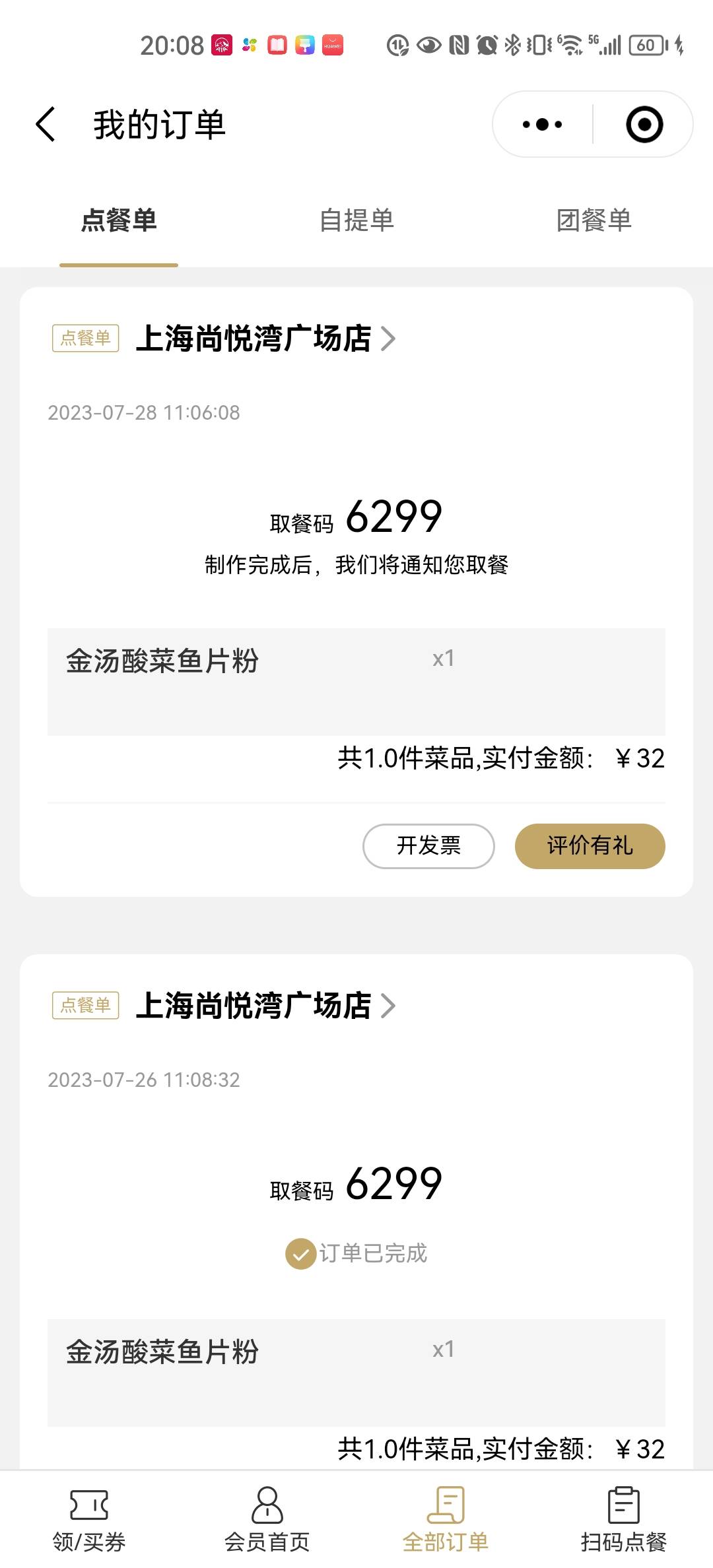
Task: Tap 开发票 to request an invoice
Action: [x=428, y=846]
